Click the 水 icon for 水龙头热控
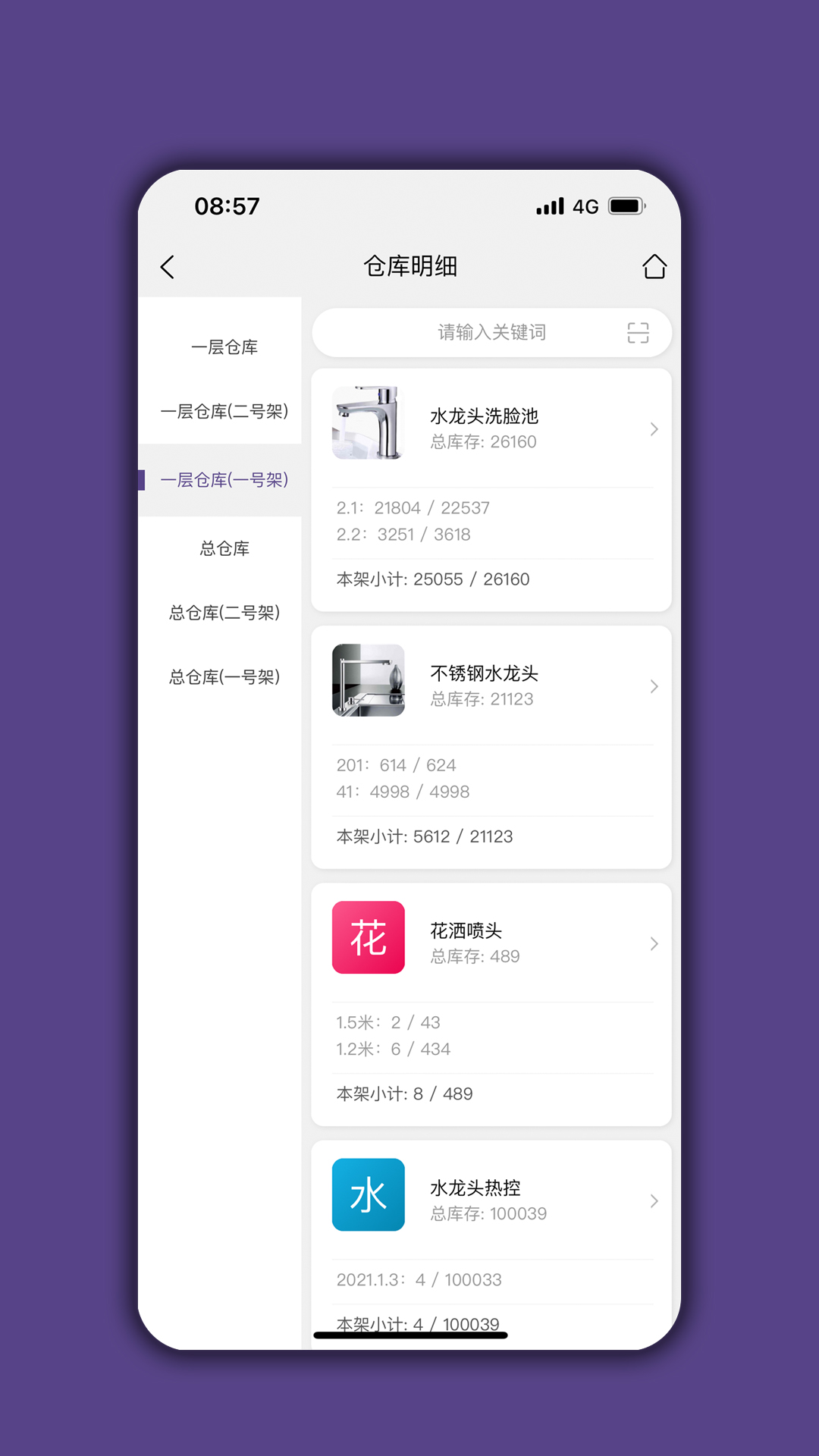The image size is (819, 1456). click(368, 1194)
